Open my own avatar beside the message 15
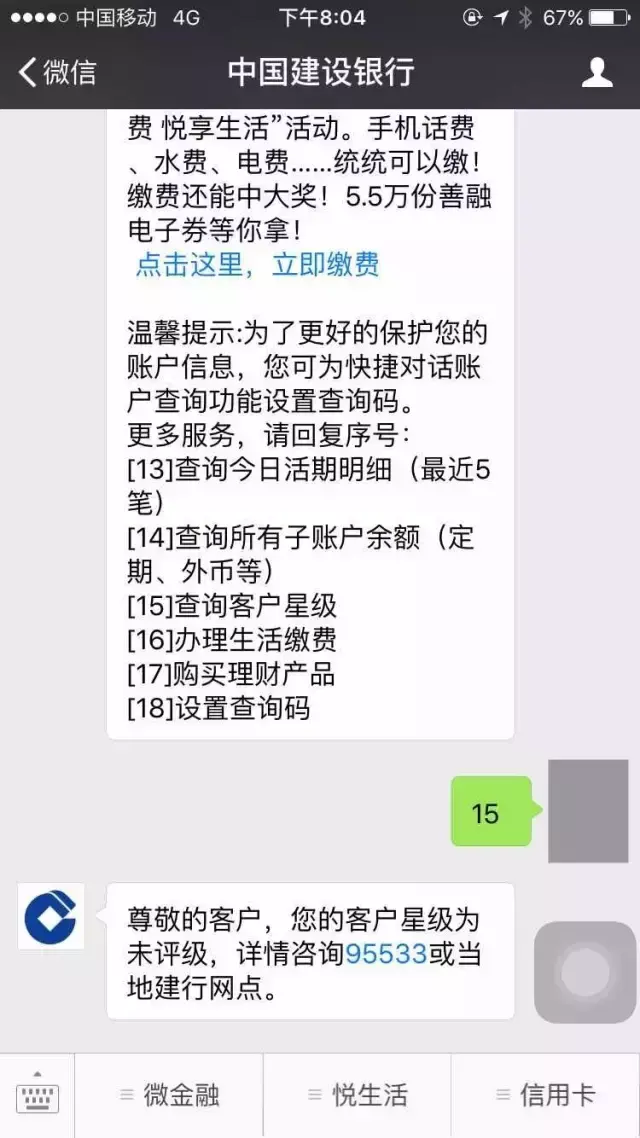Viewport: 640px width, 1138px height. (587, 811)
